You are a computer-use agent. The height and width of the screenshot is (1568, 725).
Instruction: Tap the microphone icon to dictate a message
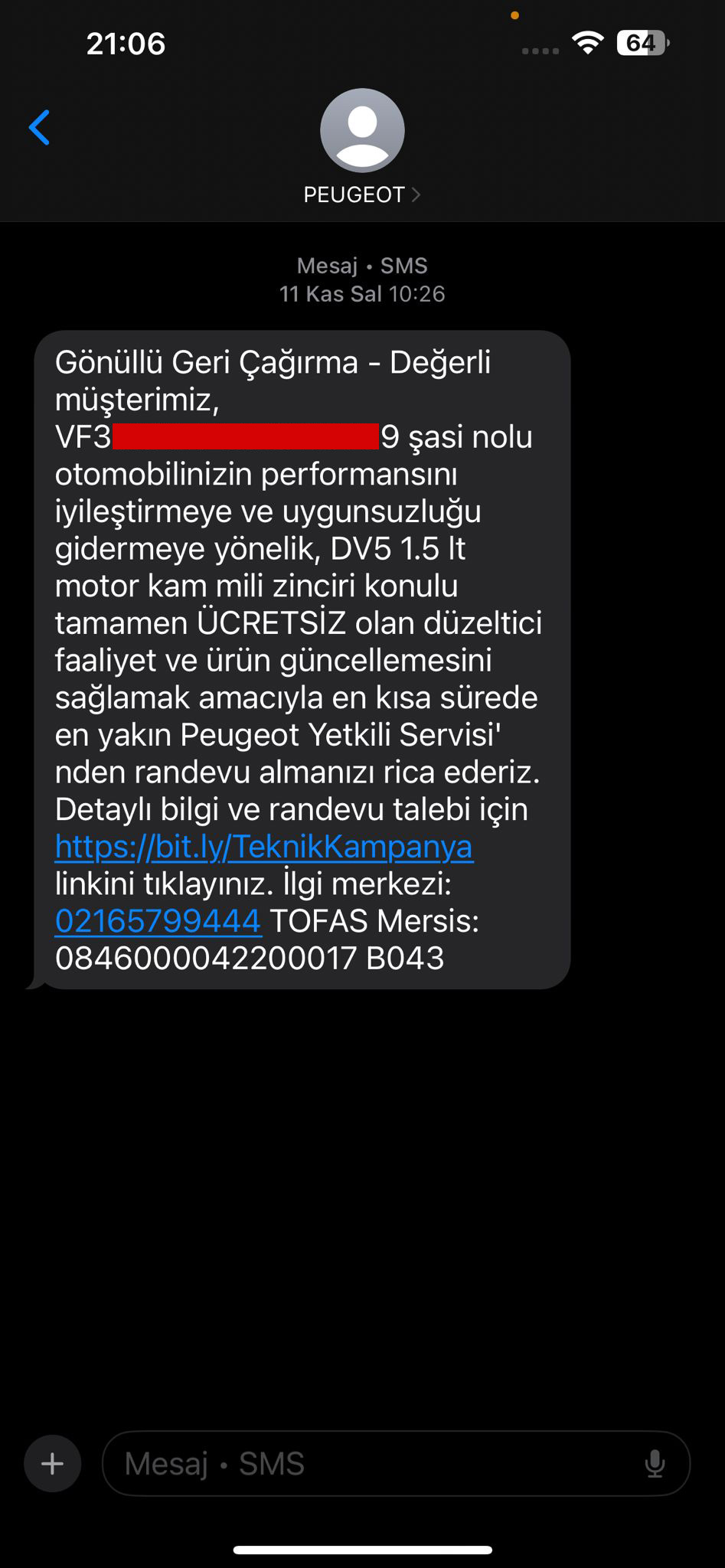[656, 1463]
